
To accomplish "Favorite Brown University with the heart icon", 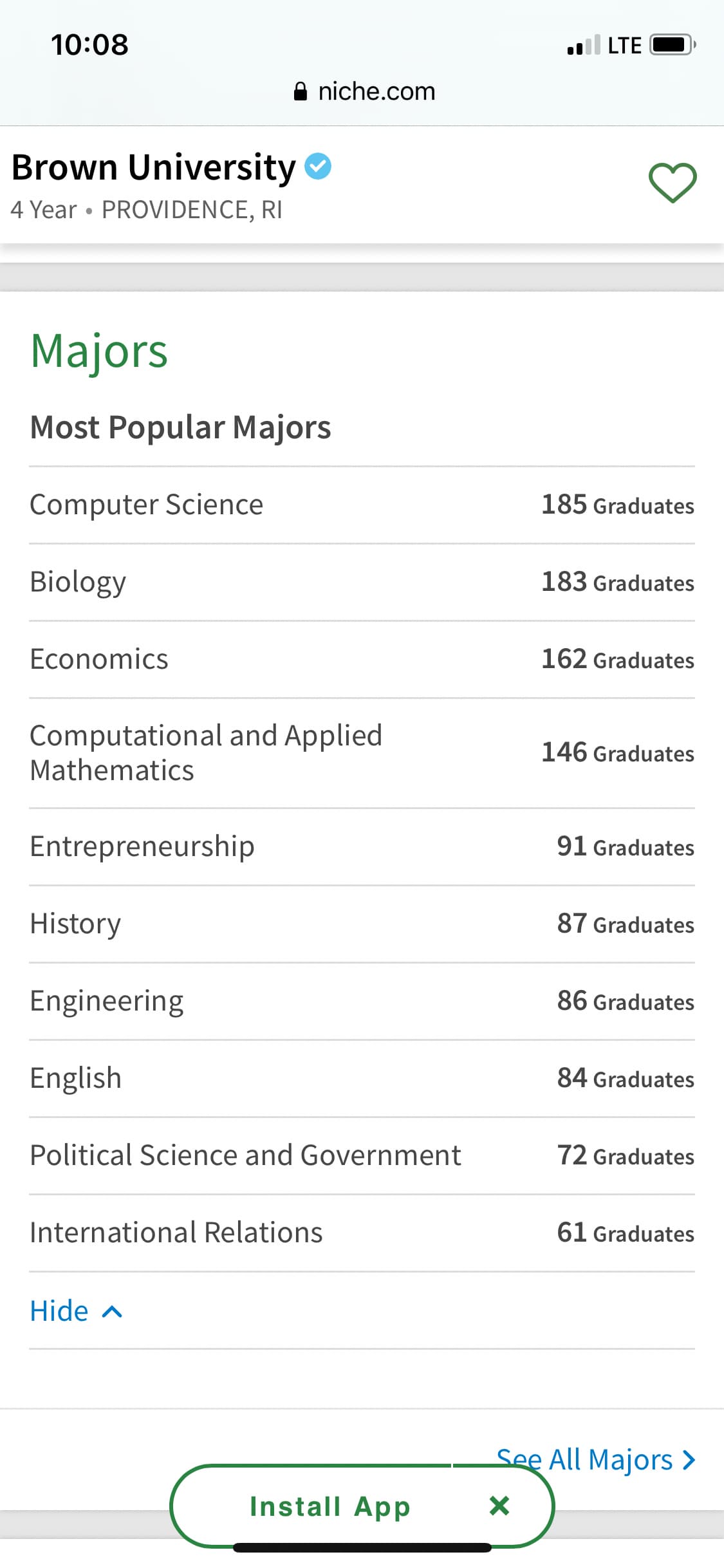I will (x=673, y=183).
